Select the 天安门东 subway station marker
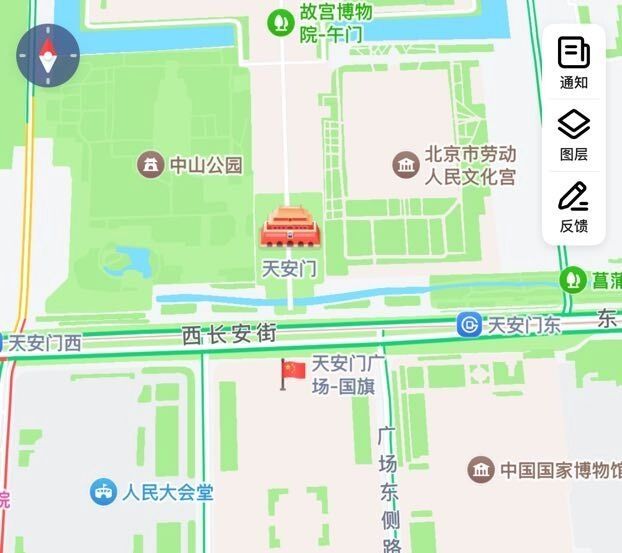 click(x=469, y=324)
